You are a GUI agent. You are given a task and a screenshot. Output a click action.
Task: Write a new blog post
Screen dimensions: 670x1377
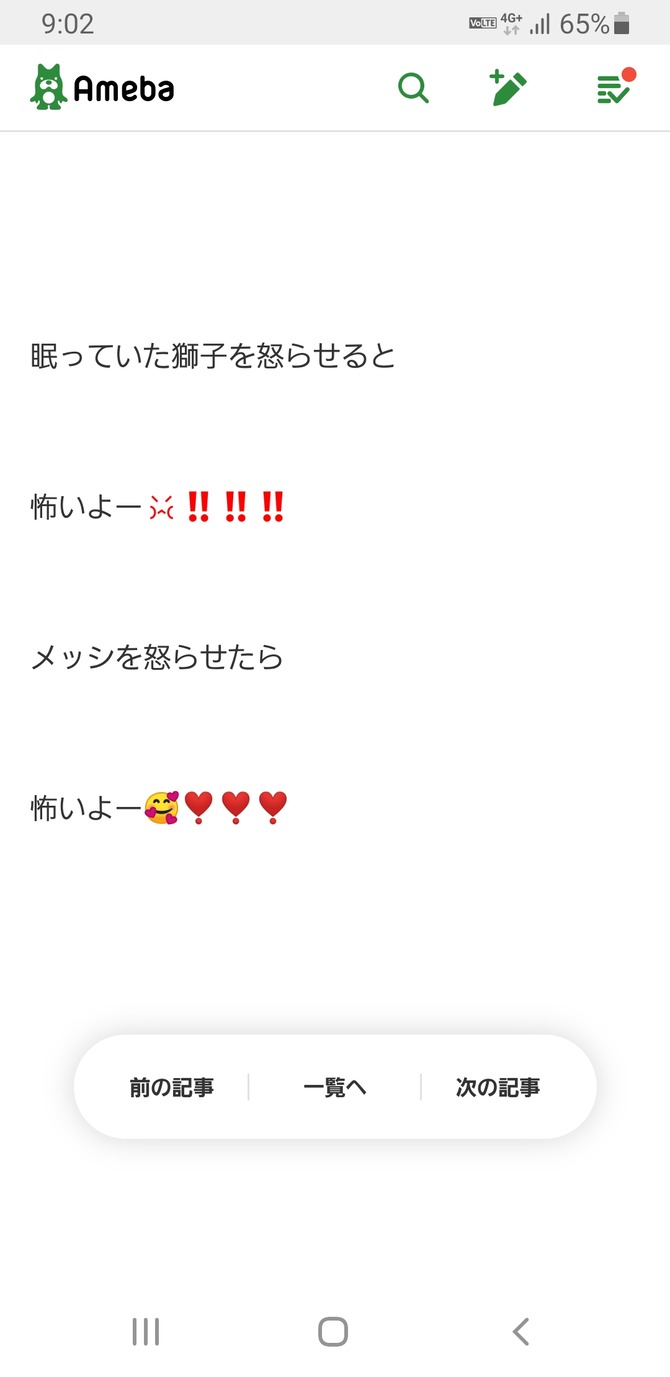tap(508, 88)
